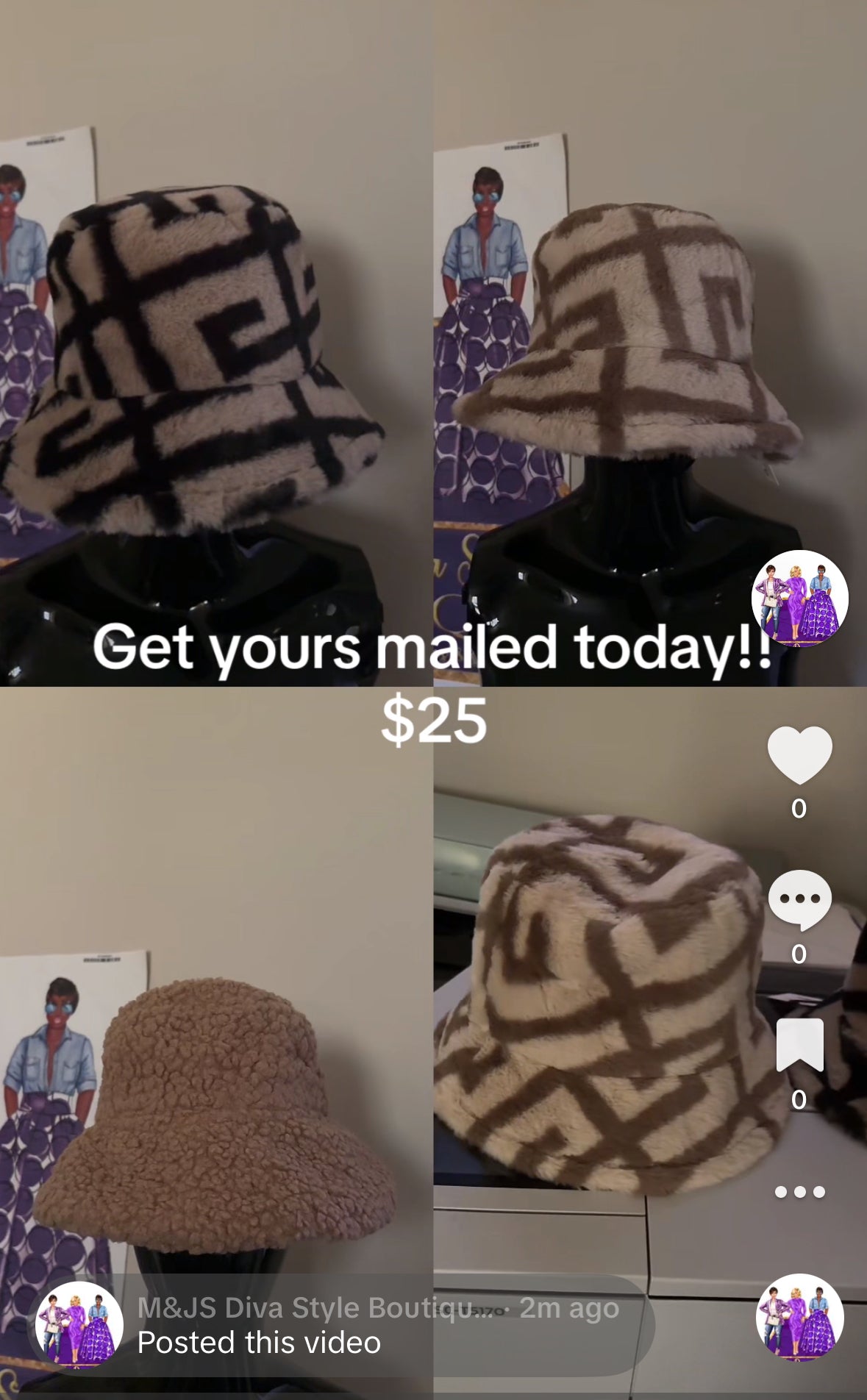This screenshot has width=867, height=1400.
Task: Like this hat video
Action: 799,754
